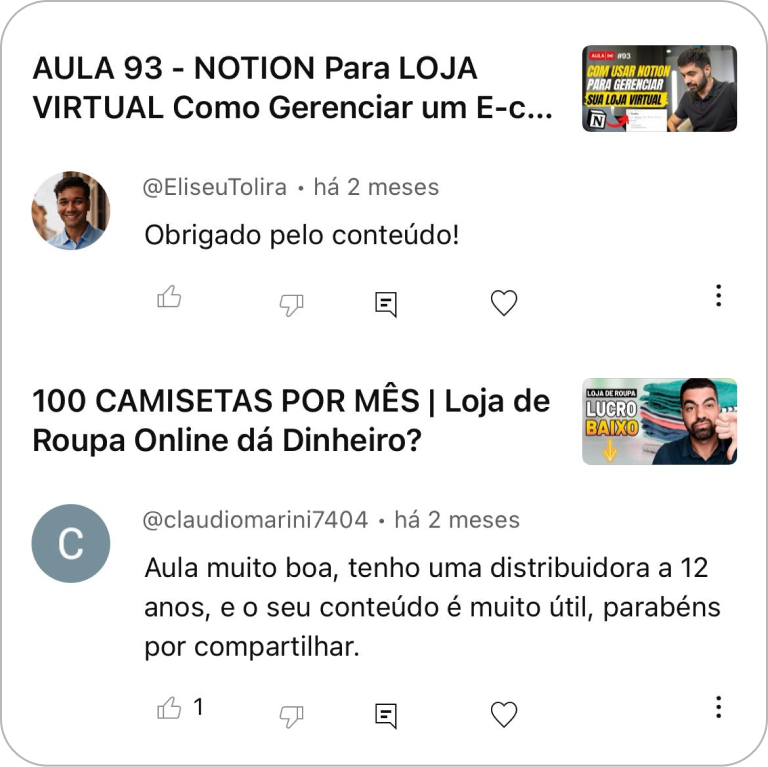The height and width of the screenshot is (767, 768).
Task: Like the comment from @claudiomarini7404
Action: click(169, 708)
